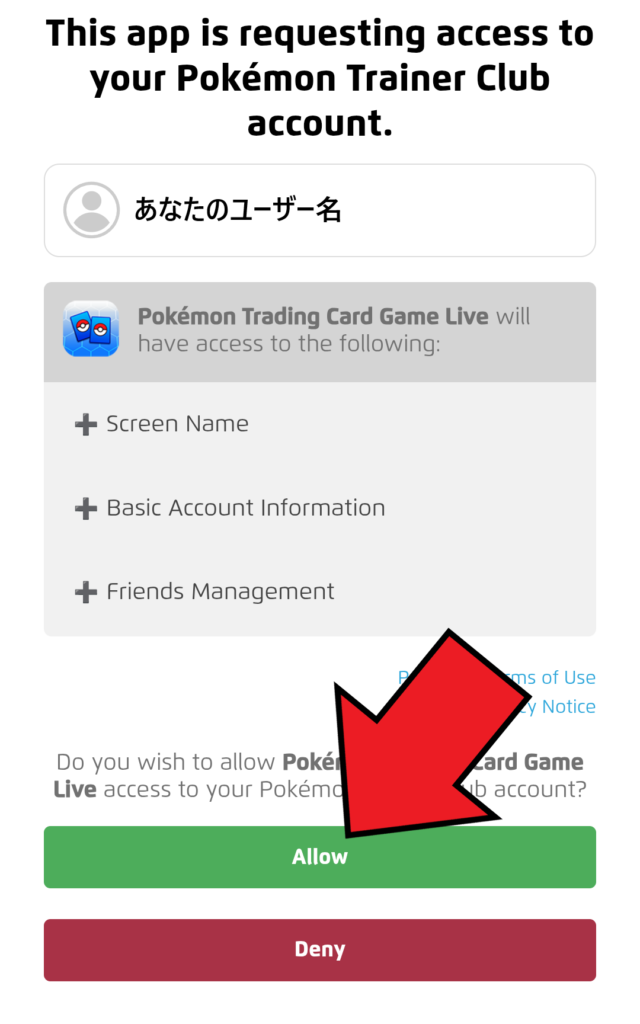Deny the access request

320,950
